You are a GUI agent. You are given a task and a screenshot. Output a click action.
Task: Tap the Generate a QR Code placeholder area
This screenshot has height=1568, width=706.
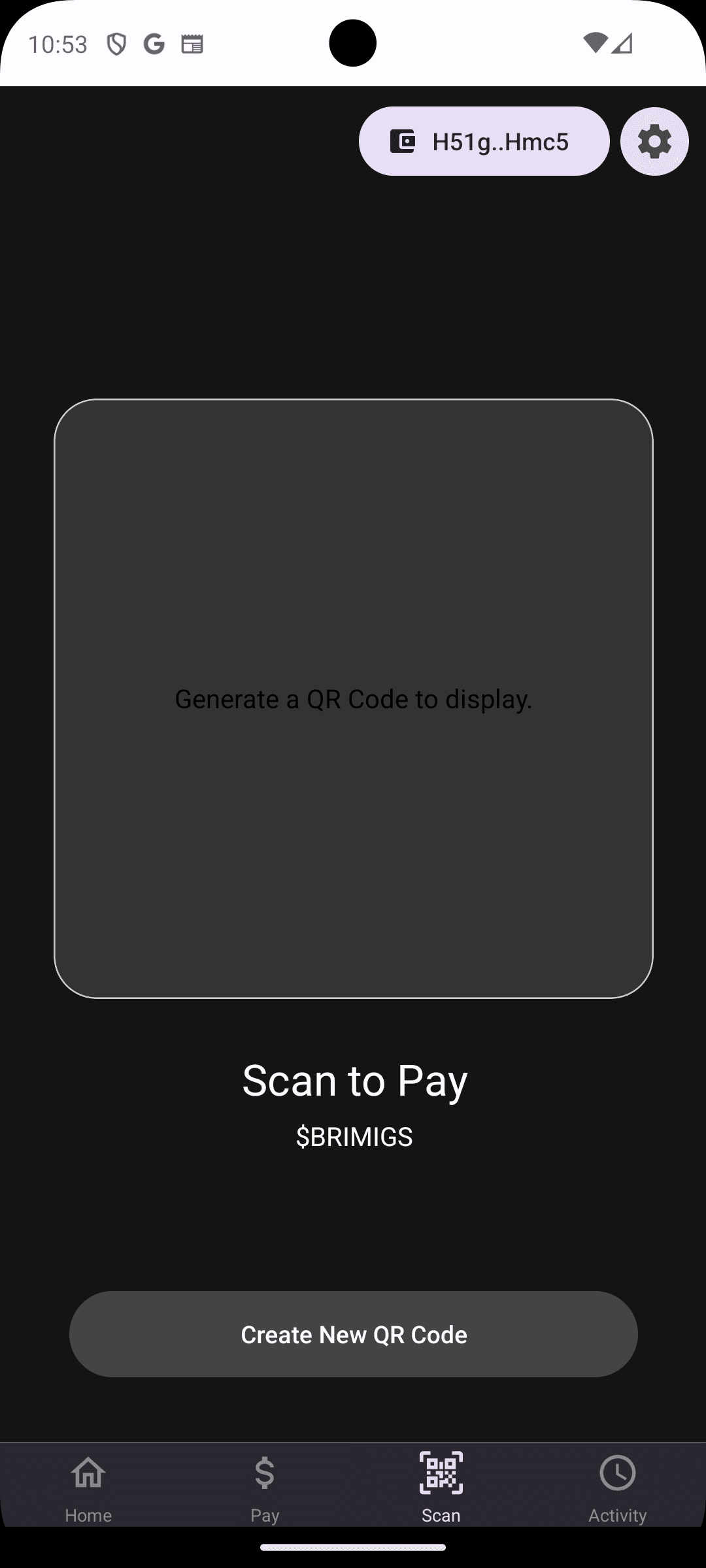tap(353, 698)
